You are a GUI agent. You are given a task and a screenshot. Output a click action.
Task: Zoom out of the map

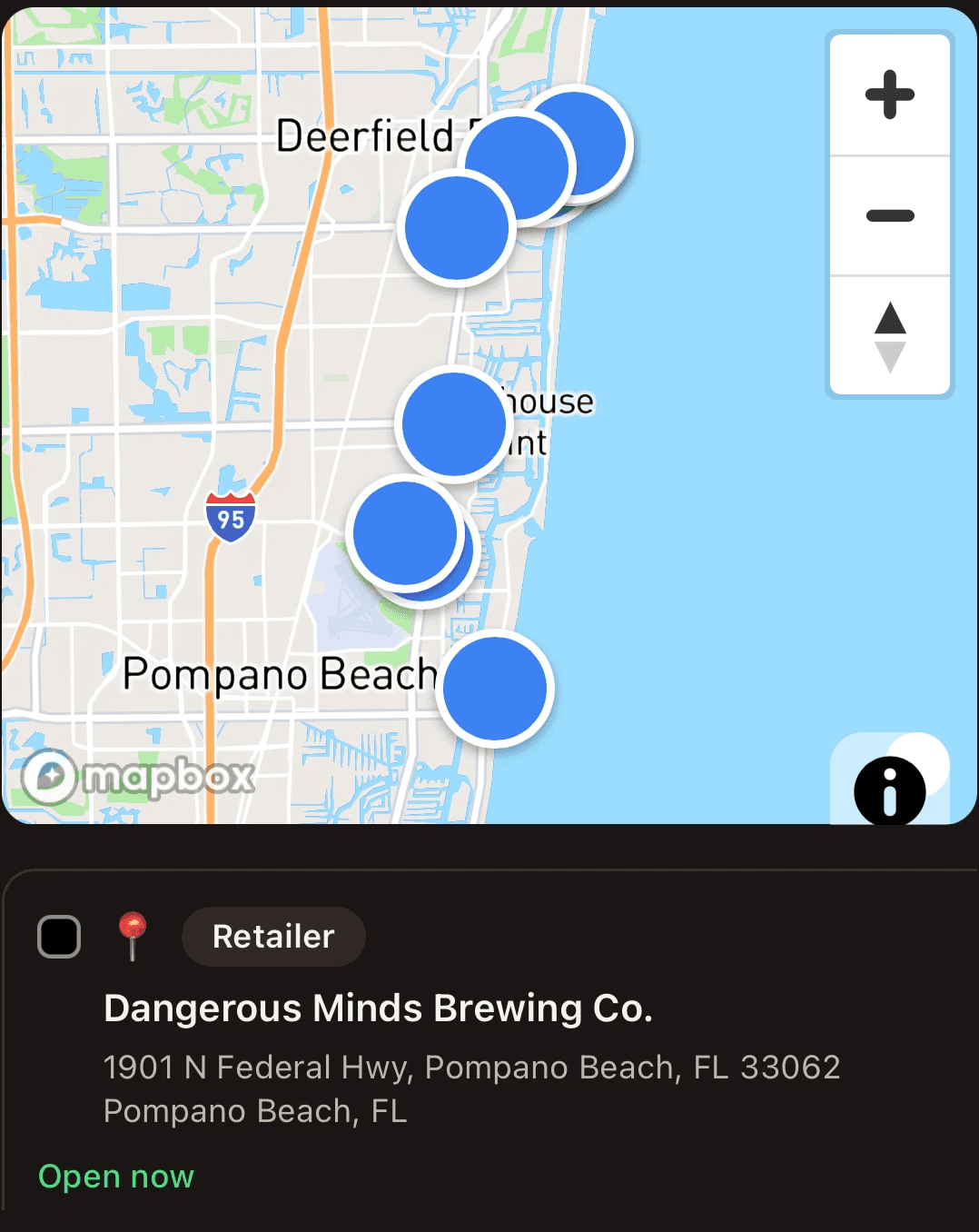(890, 216)
